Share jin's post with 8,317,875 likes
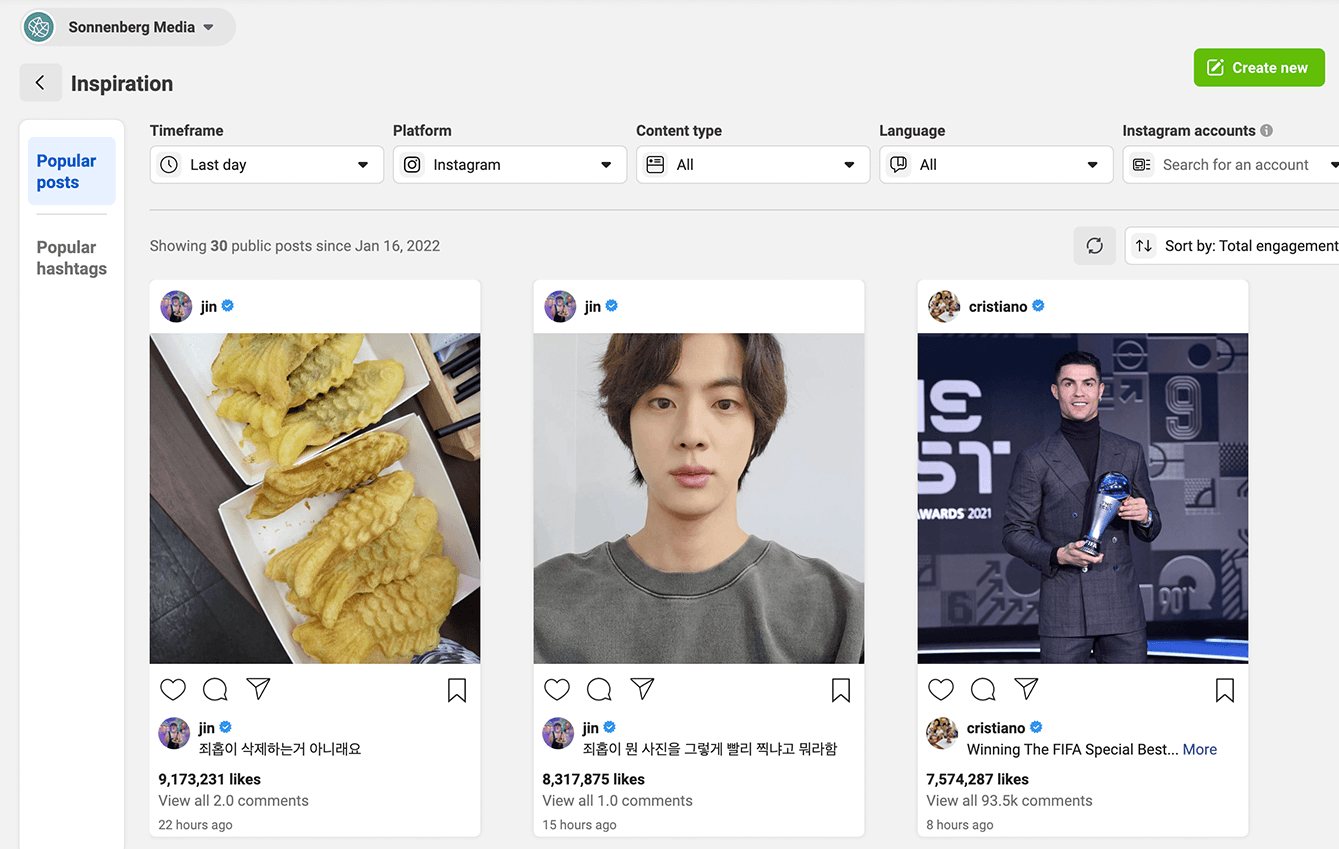The height and width of the screenshot is (849, 1339). pos(642,689)
